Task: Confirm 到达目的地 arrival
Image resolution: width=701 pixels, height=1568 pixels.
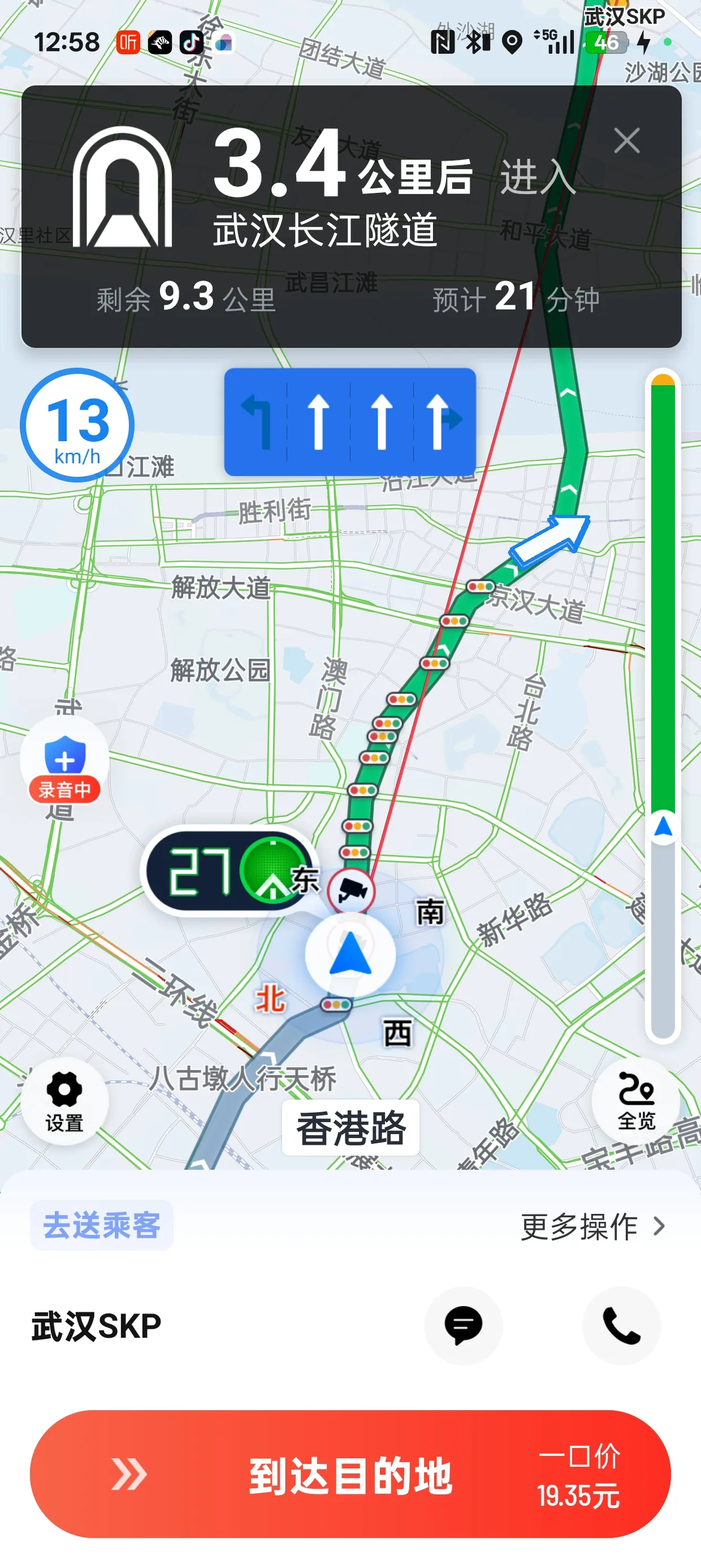Action: [x=350, y=1474]
